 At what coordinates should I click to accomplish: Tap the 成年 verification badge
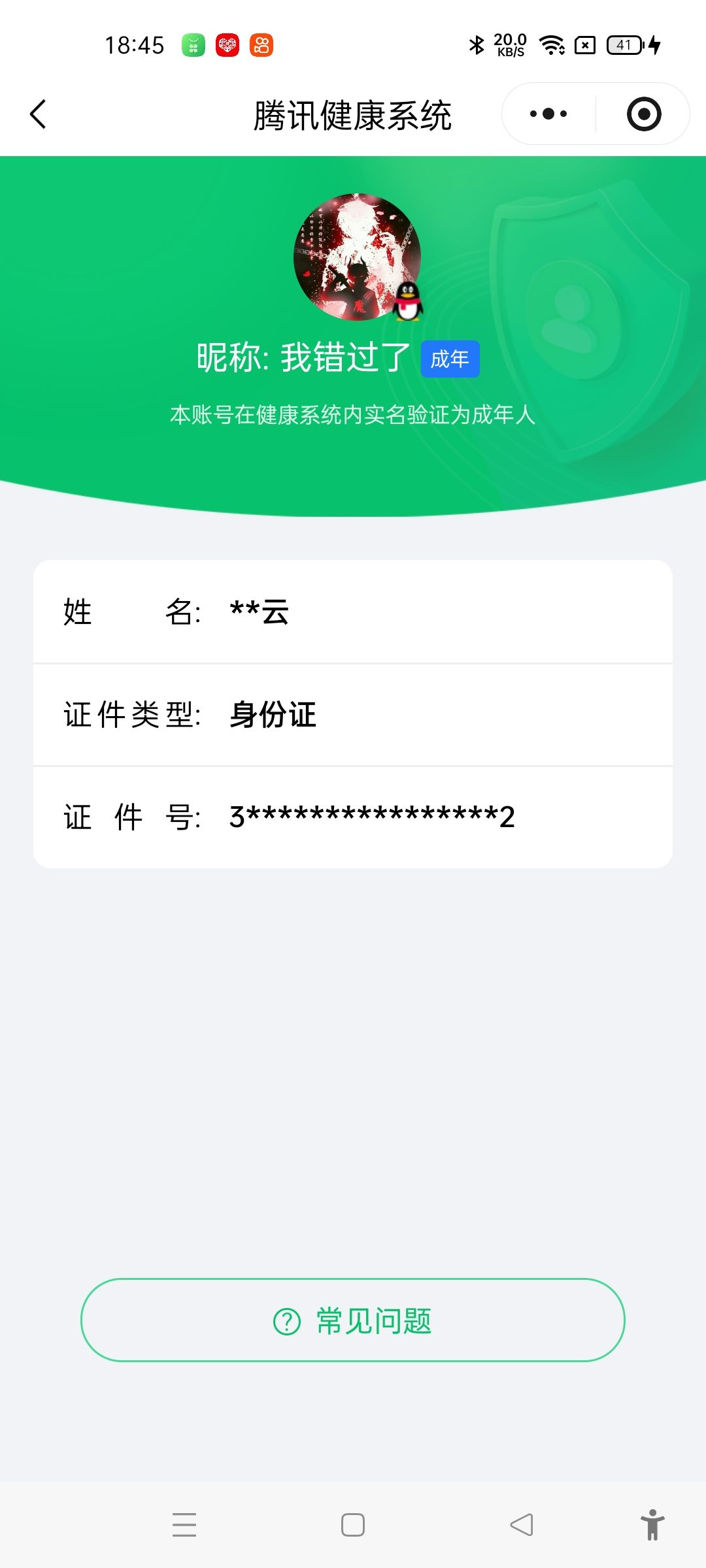coord(450,359)
